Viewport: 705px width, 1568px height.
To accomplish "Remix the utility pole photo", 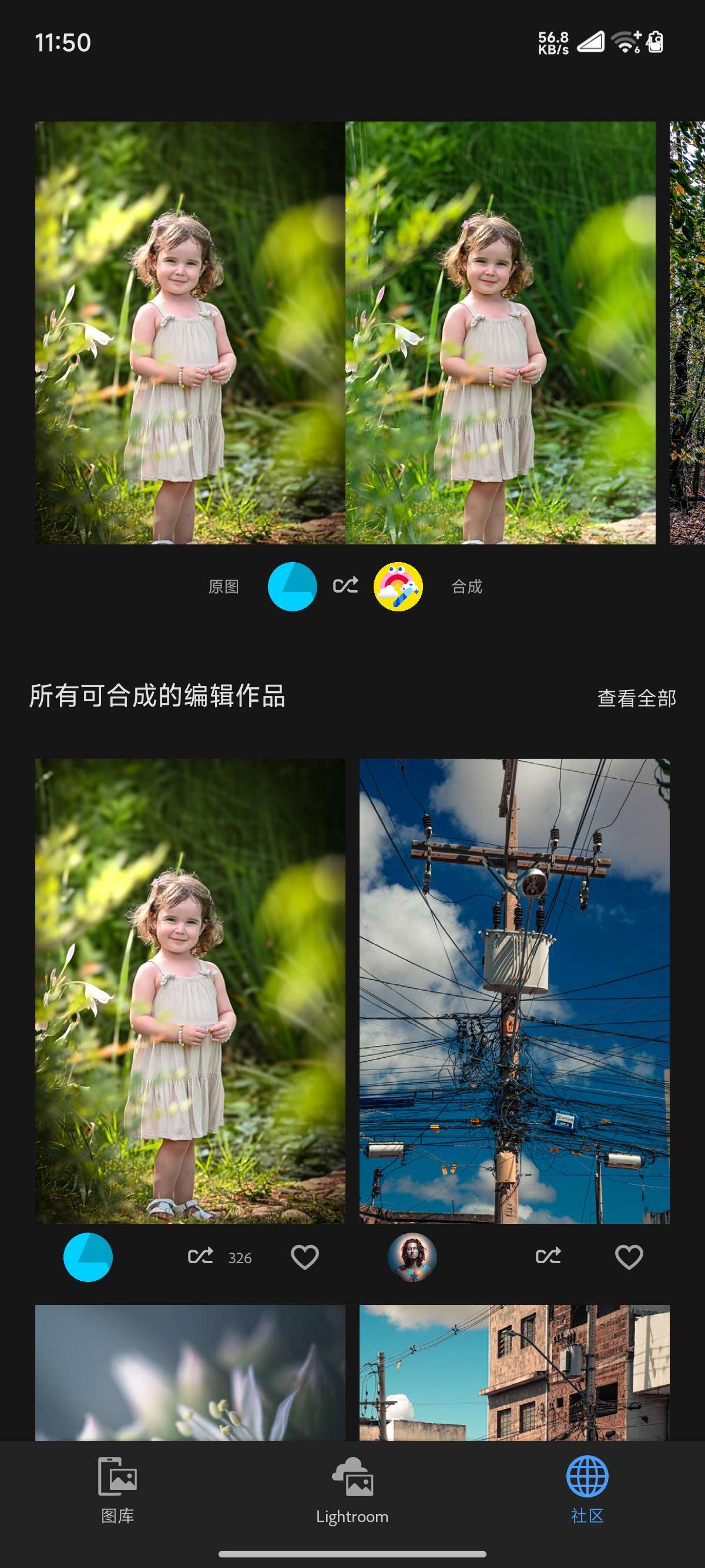I will (x=548, y=1256).
